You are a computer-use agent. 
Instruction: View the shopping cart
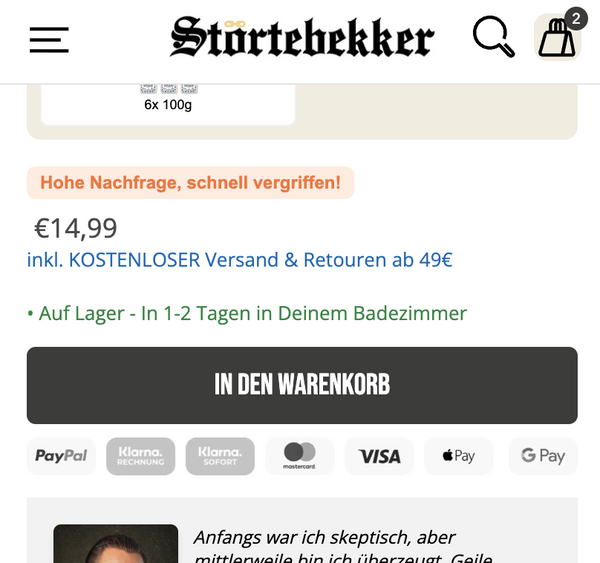[557, 38]
